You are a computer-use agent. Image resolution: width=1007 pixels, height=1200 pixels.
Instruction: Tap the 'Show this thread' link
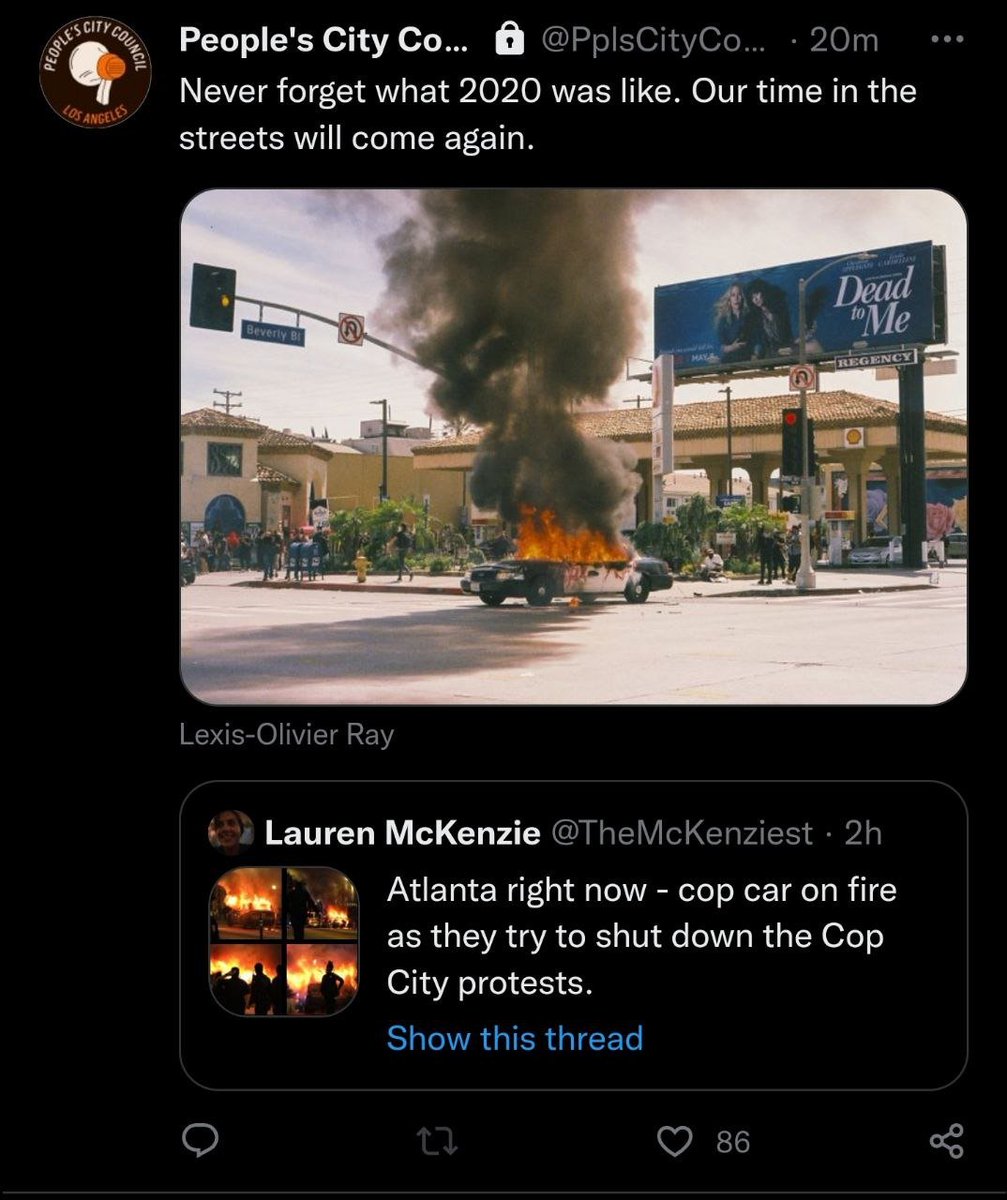514,1038
